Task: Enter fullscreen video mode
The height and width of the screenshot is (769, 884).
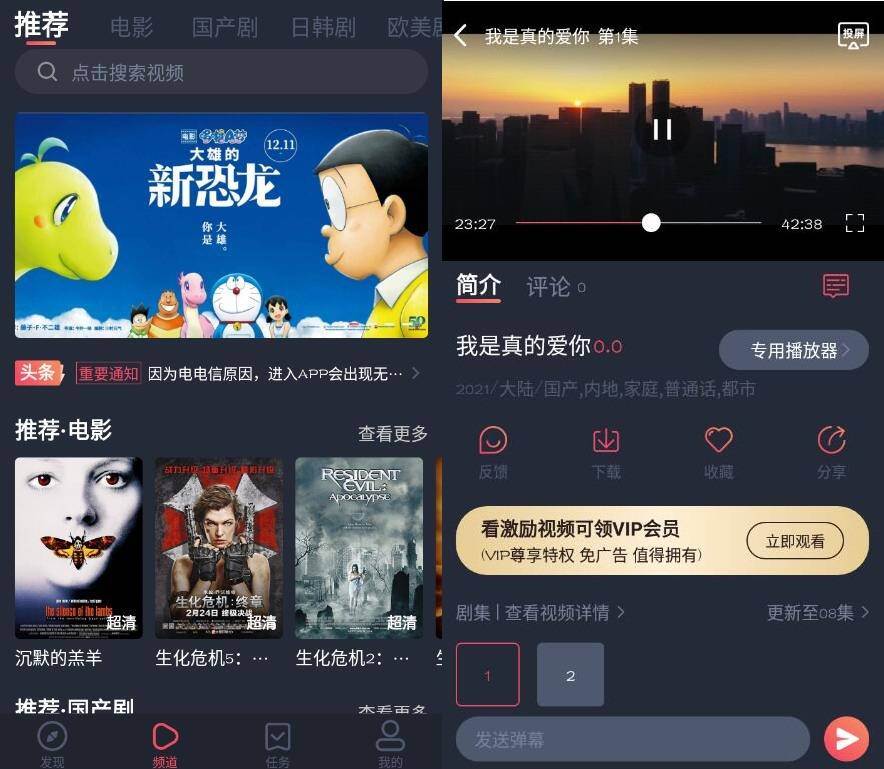Action: point(854,223)
